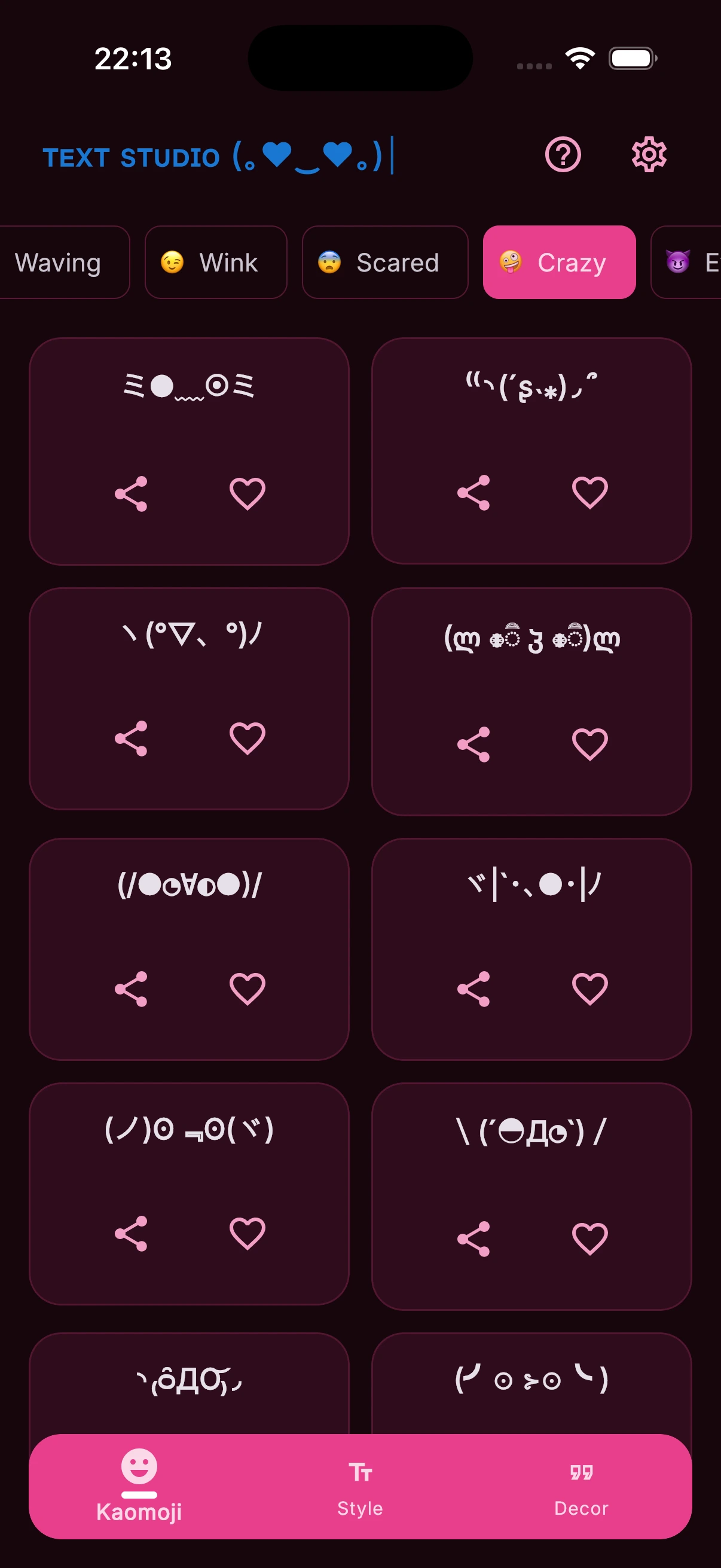Favorite the ≡●﹏⊙≡ kaomoji
721x1568 pixels.
click(x=247, y=493)
